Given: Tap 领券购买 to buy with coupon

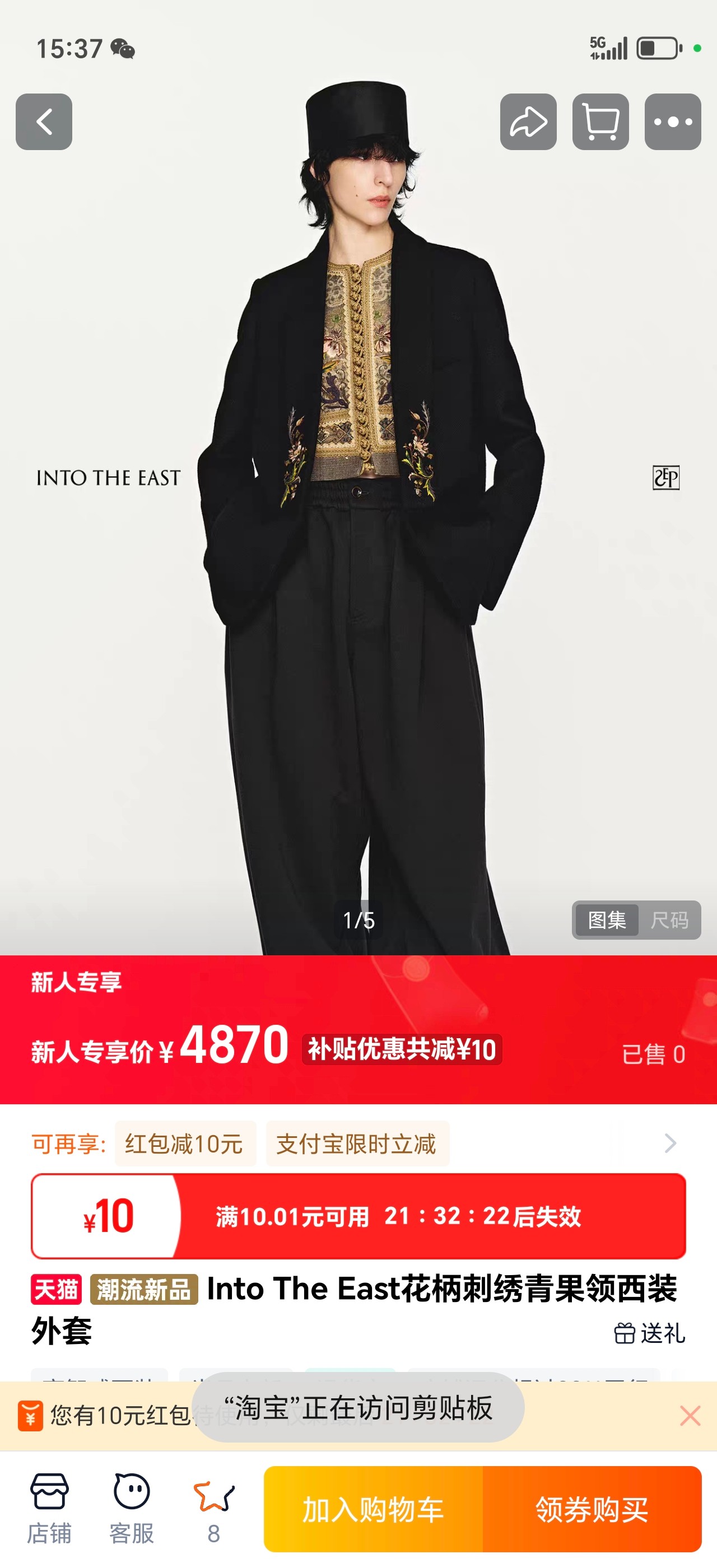Looking at the screenshot, I should coord(592,1509).
